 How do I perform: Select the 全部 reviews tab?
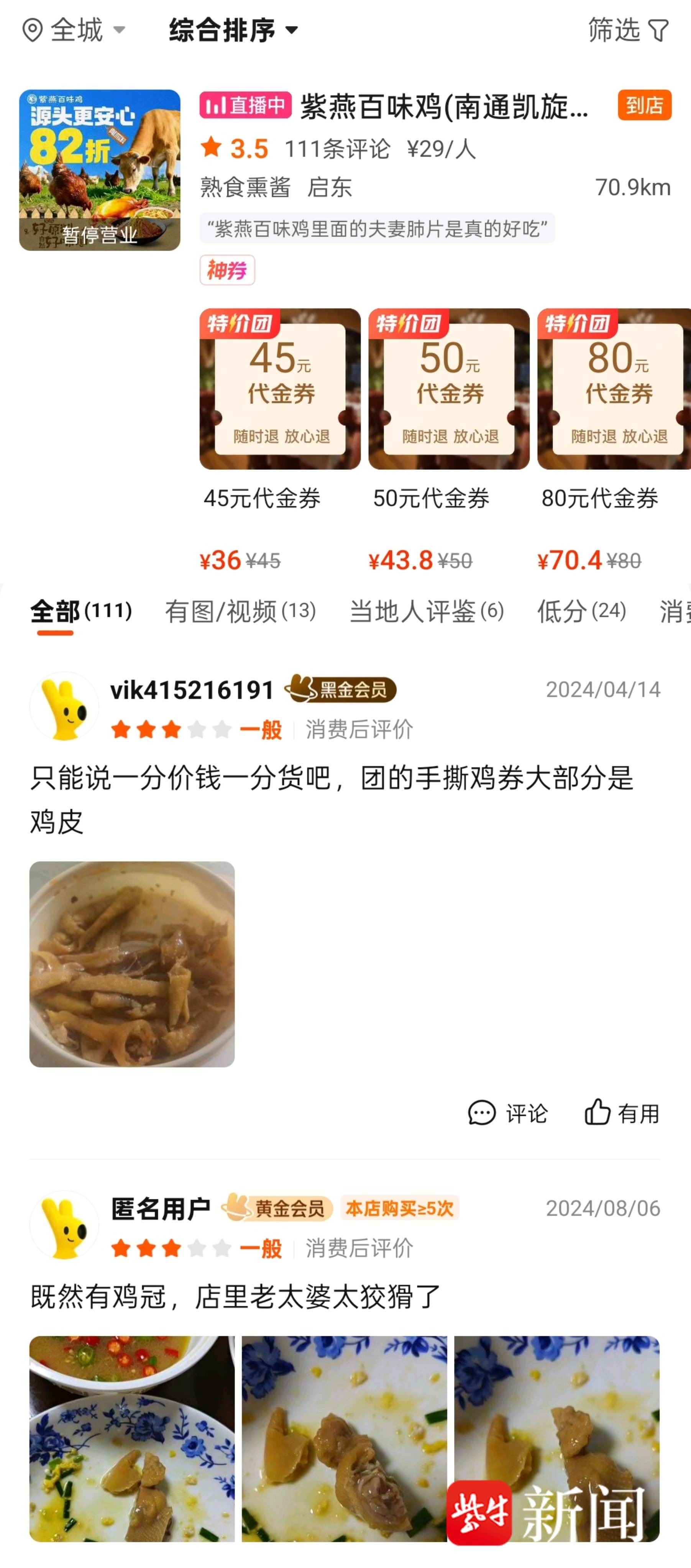[80, 610]
